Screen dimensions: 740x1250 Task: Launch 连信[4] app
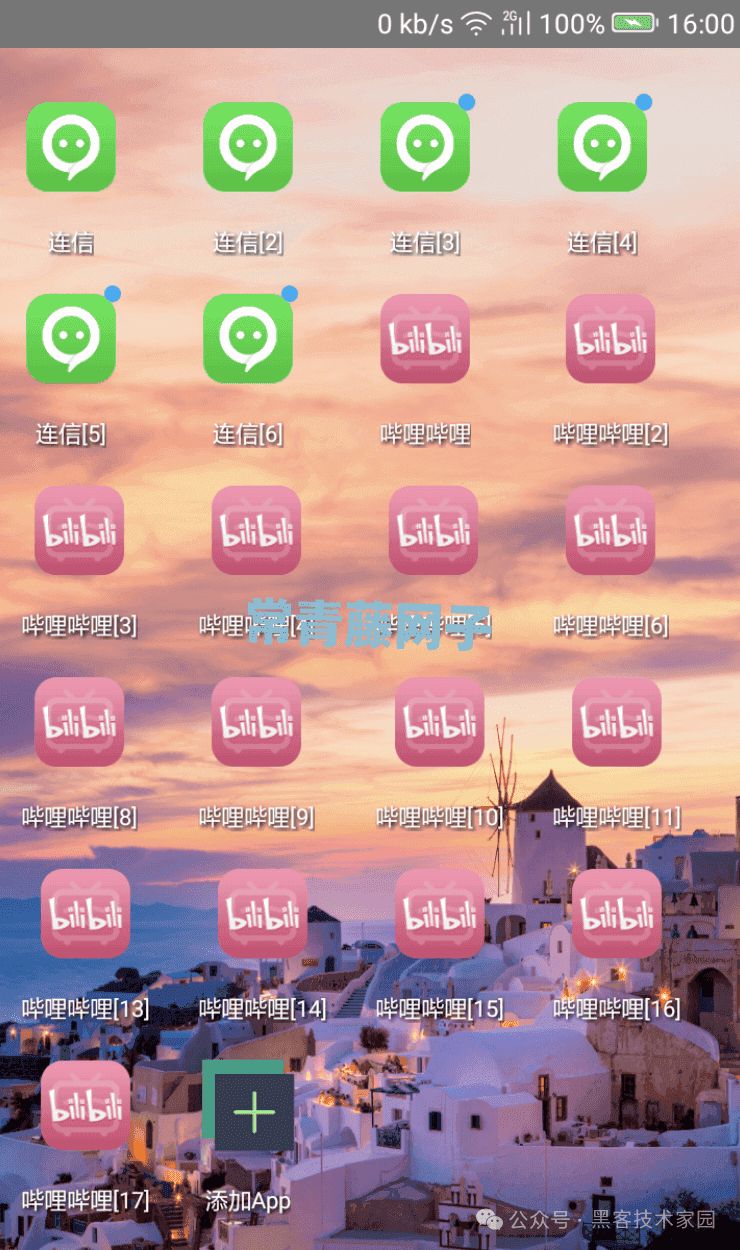602,147
